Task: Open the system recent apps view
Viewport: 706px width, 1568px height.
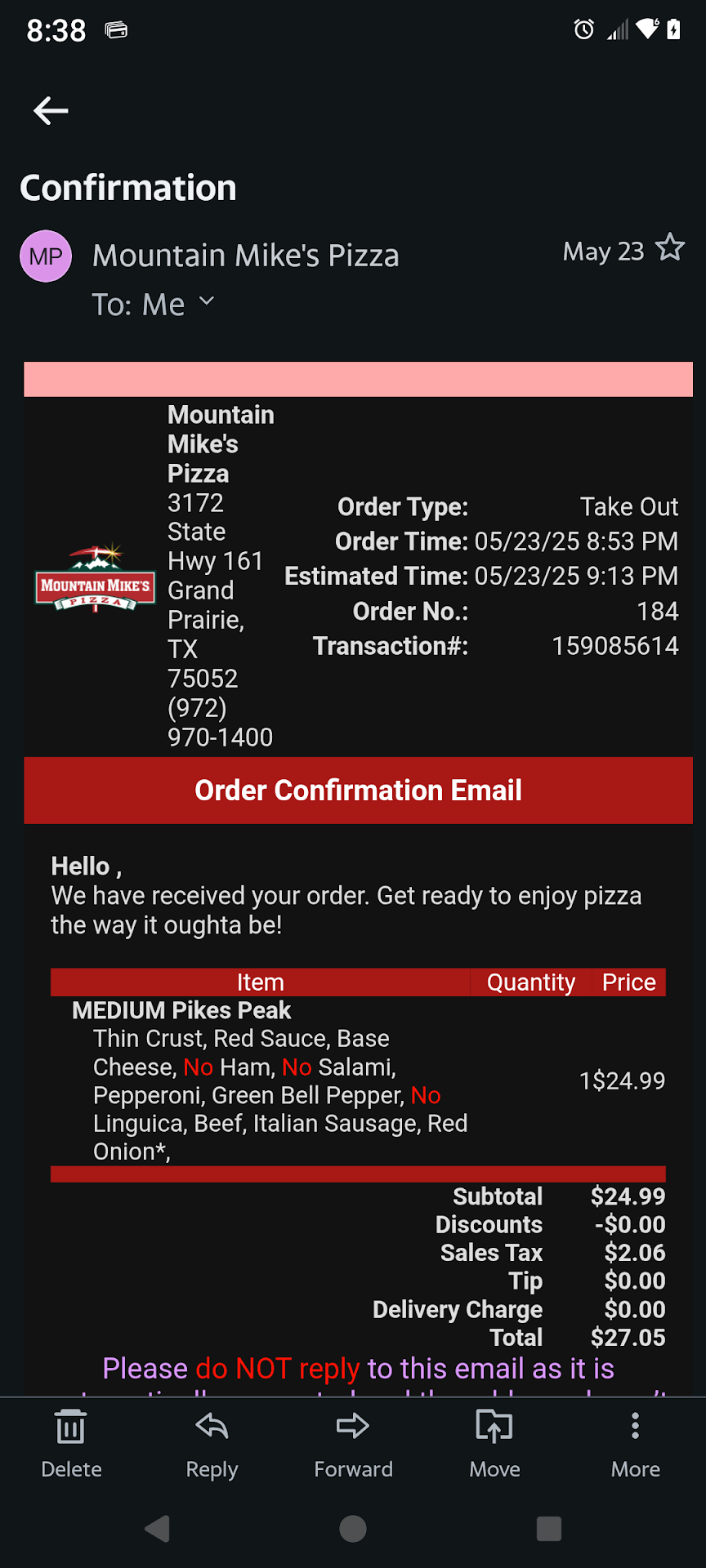Action: (548, 1529)
